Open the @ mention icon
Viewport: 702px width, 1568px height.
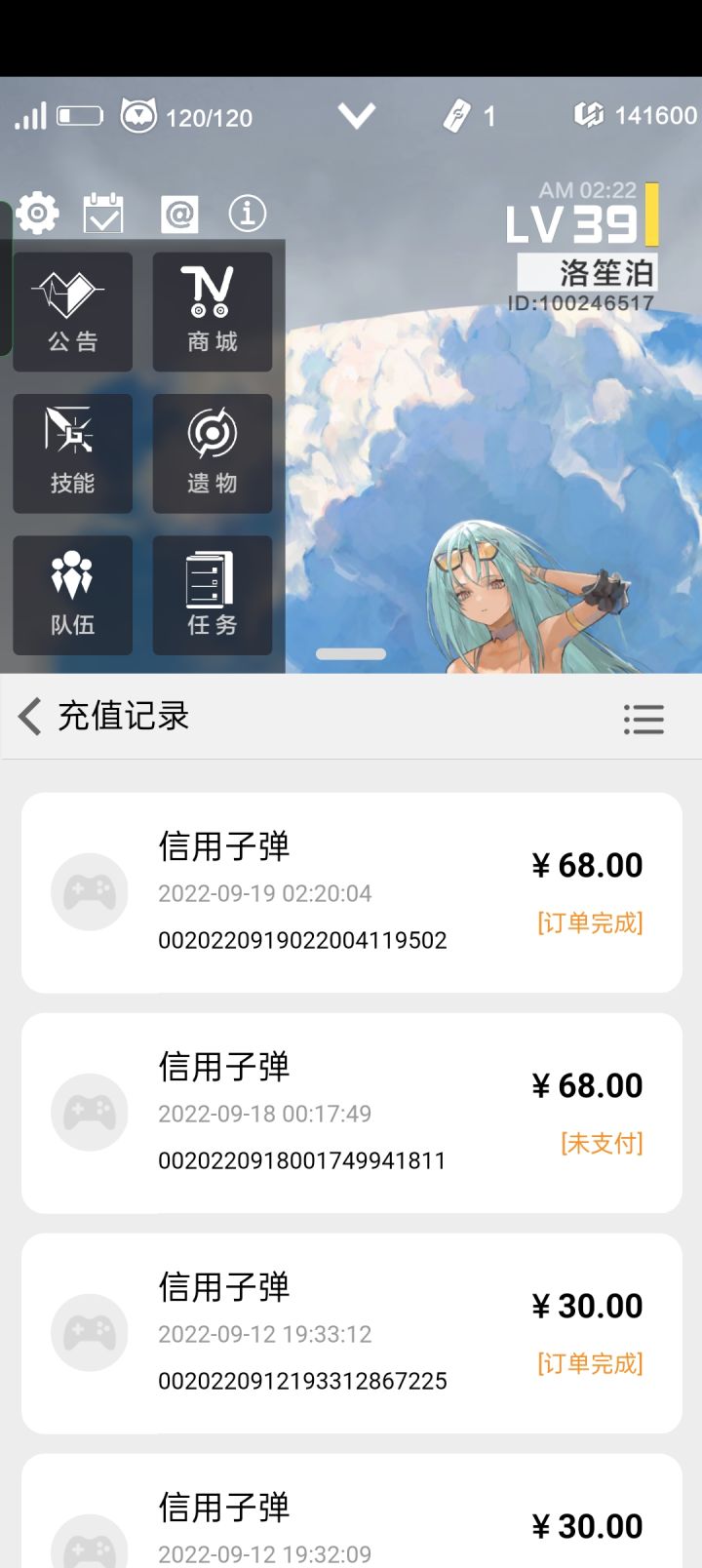tap(177, 213)
